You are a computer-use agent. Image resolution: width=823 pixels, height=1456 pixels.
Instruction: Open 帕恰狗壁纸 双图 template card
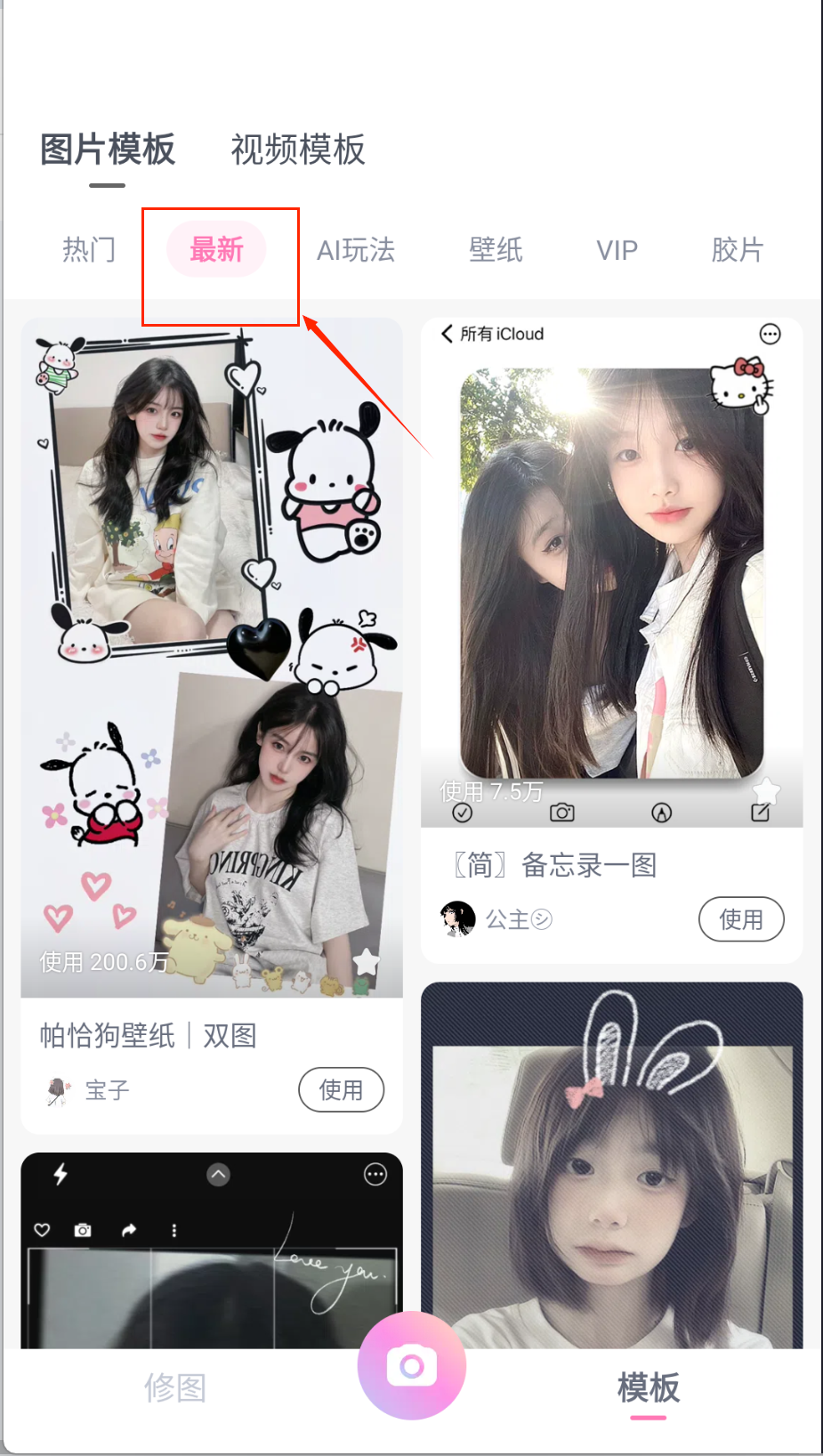(x=212, y=659)
